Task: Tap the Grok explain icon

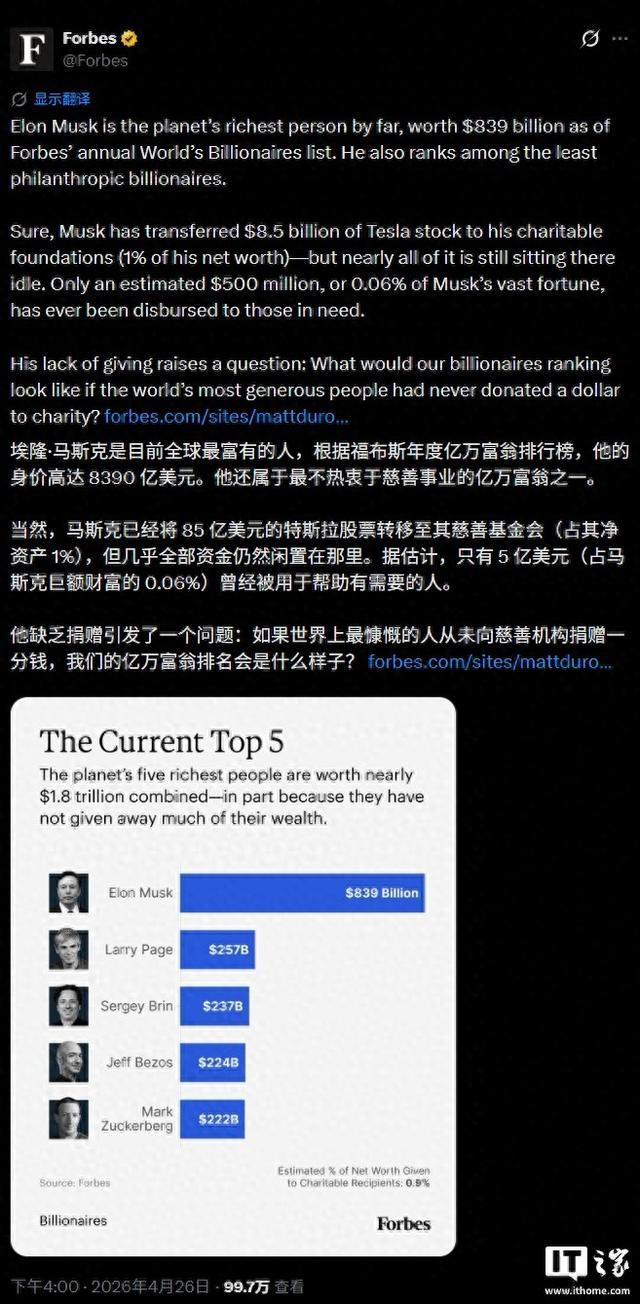Action: click(590, 39)
